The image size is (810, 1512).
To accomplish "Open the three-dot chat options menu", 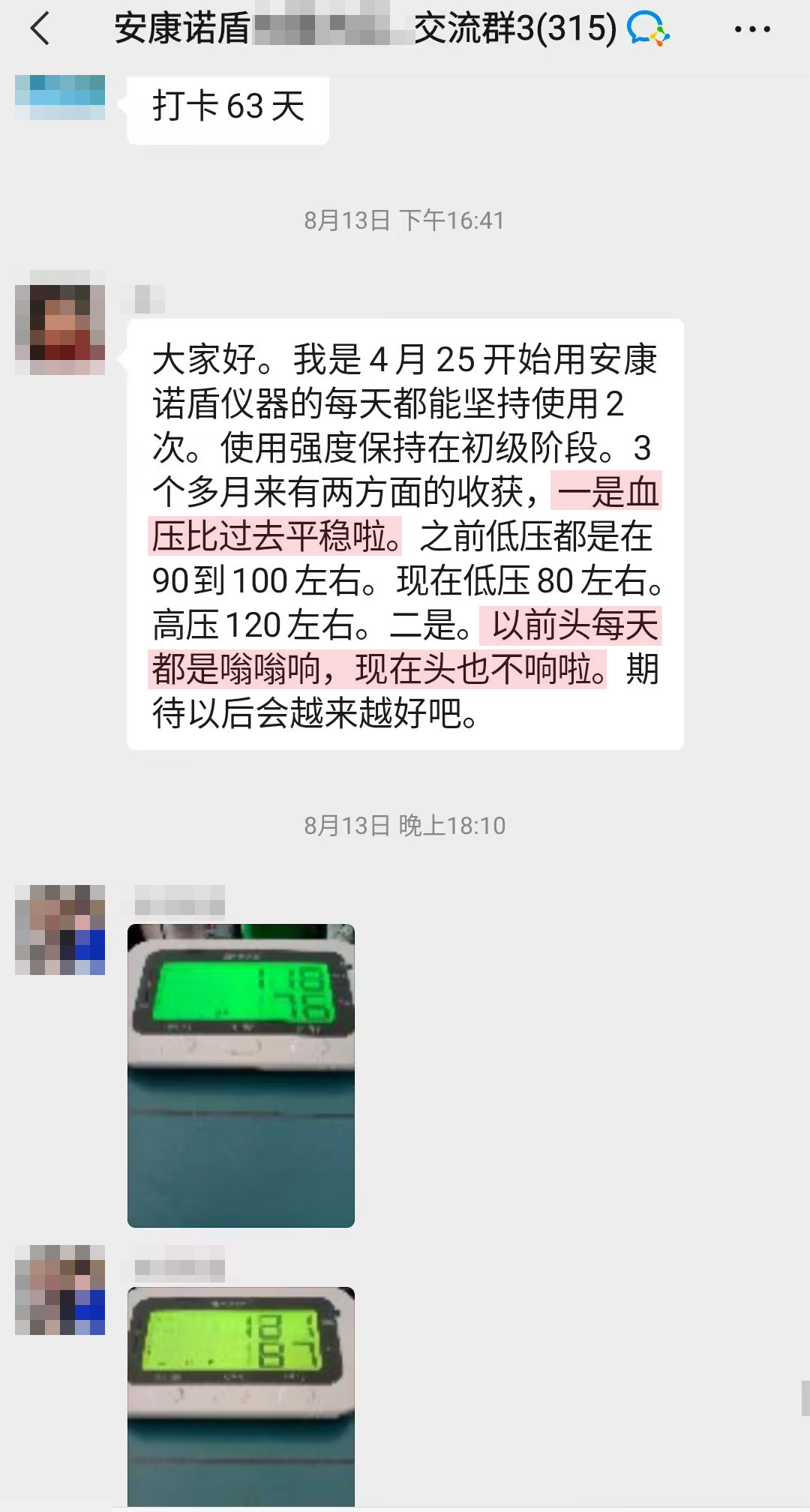I will 751,30.
